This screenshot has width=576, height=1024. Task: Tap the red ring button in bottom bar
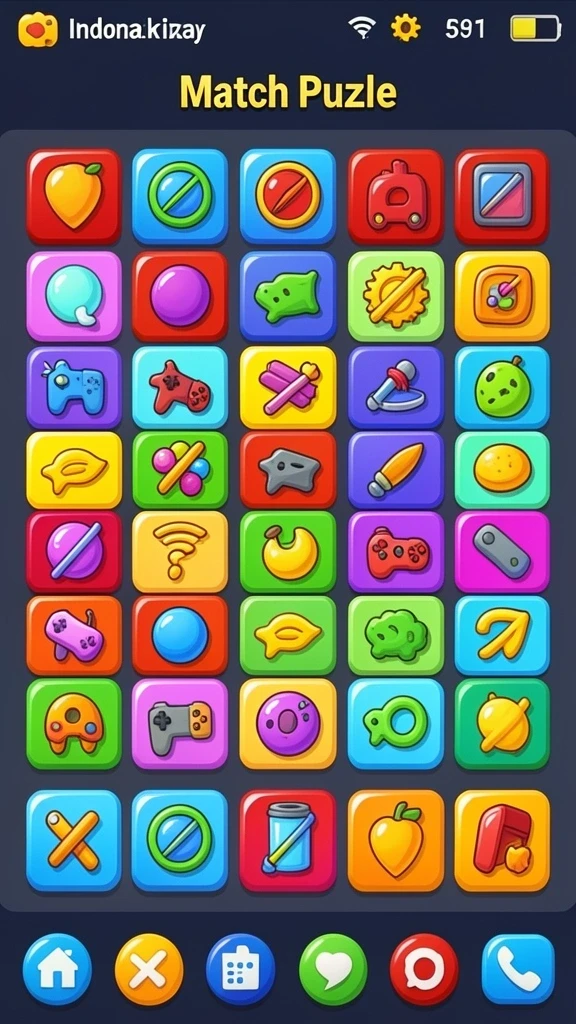(424, 969)
